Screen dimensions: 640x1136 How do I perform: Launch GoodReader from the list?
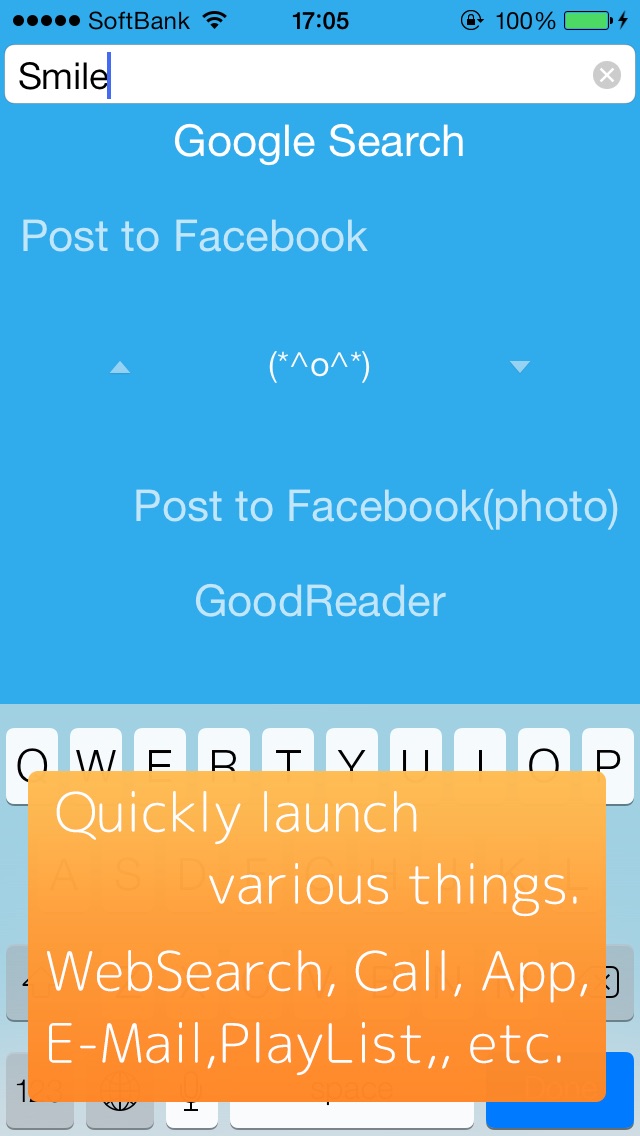click(320, 601)
